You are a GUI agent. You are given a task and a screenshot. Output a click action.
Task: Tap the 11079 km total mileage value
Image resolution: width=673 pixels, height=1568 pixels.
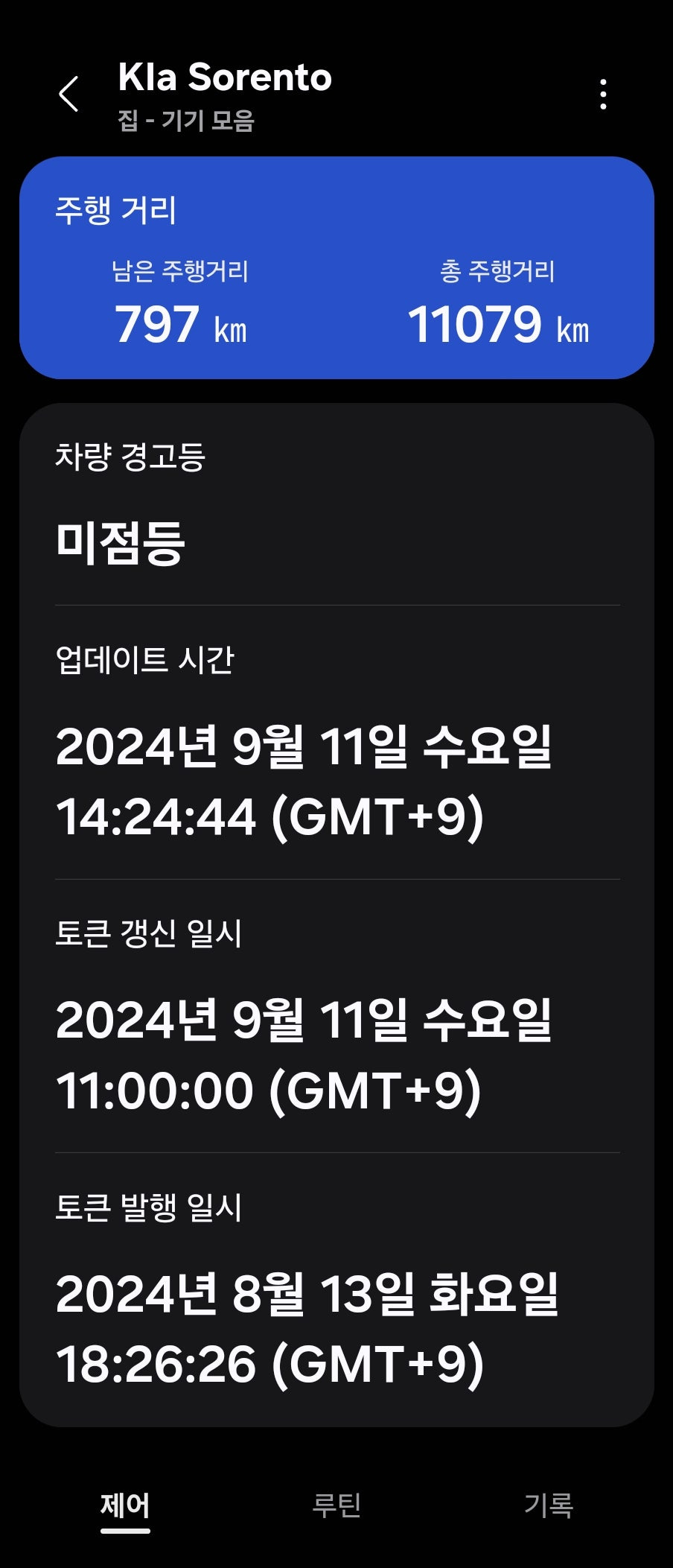(x=499, y=323)
